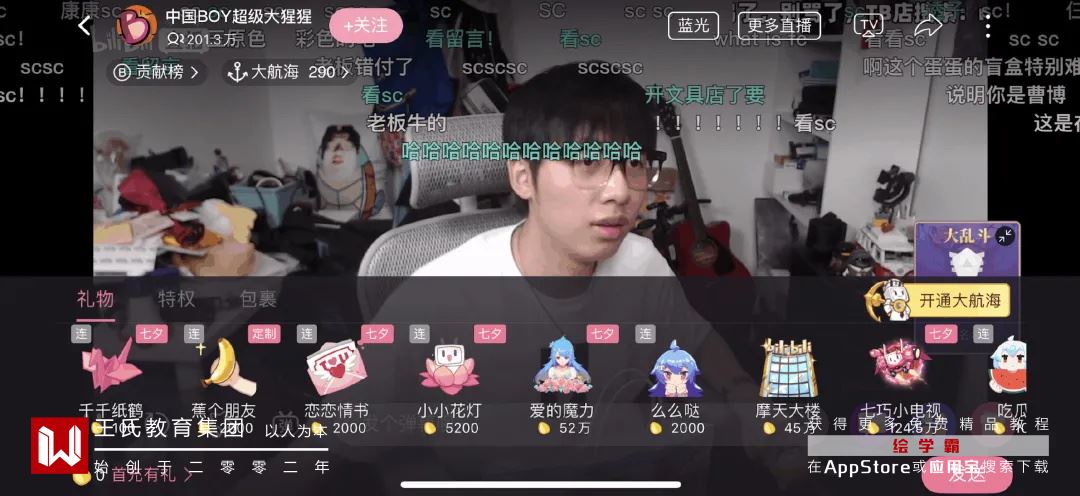Image resolution: width=1080 pixels, height=496 pixels.
Task: Open the 贡献榜 ranking
Action: coord(157,72)
